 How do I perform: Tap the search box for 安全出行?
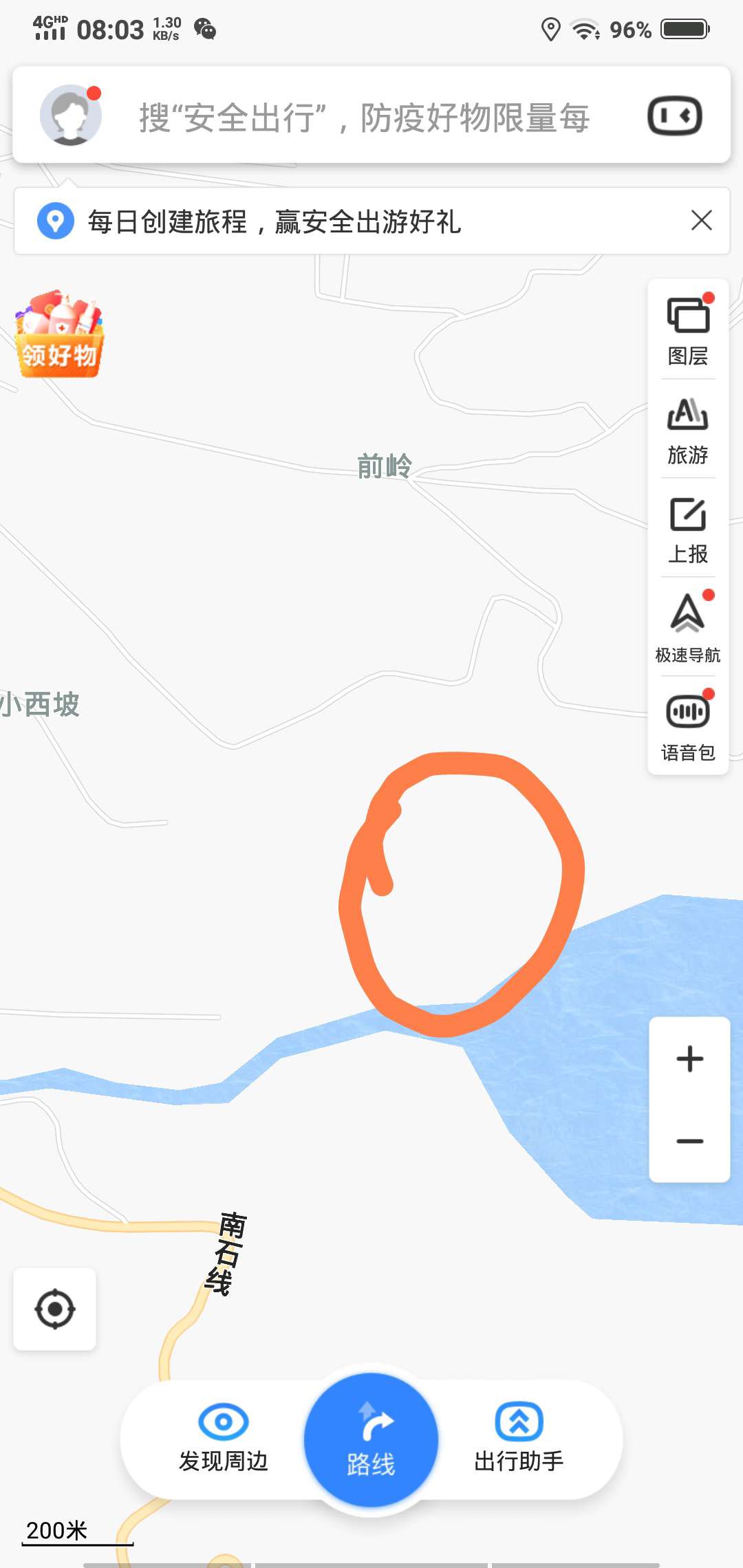365,117
